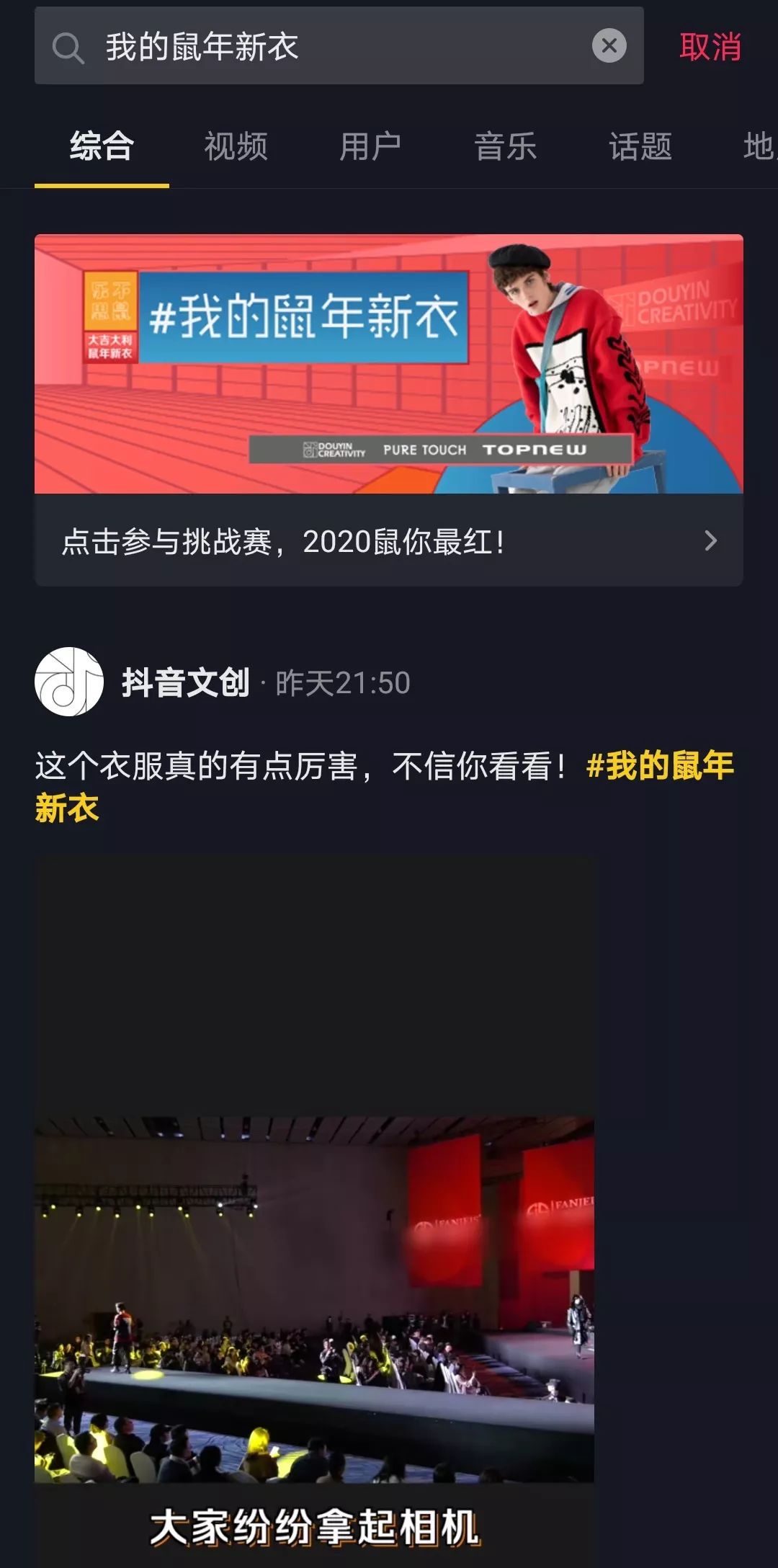
Task: Open the yellow #我的鼠年新衣 hashtag link
Action: 659,765
